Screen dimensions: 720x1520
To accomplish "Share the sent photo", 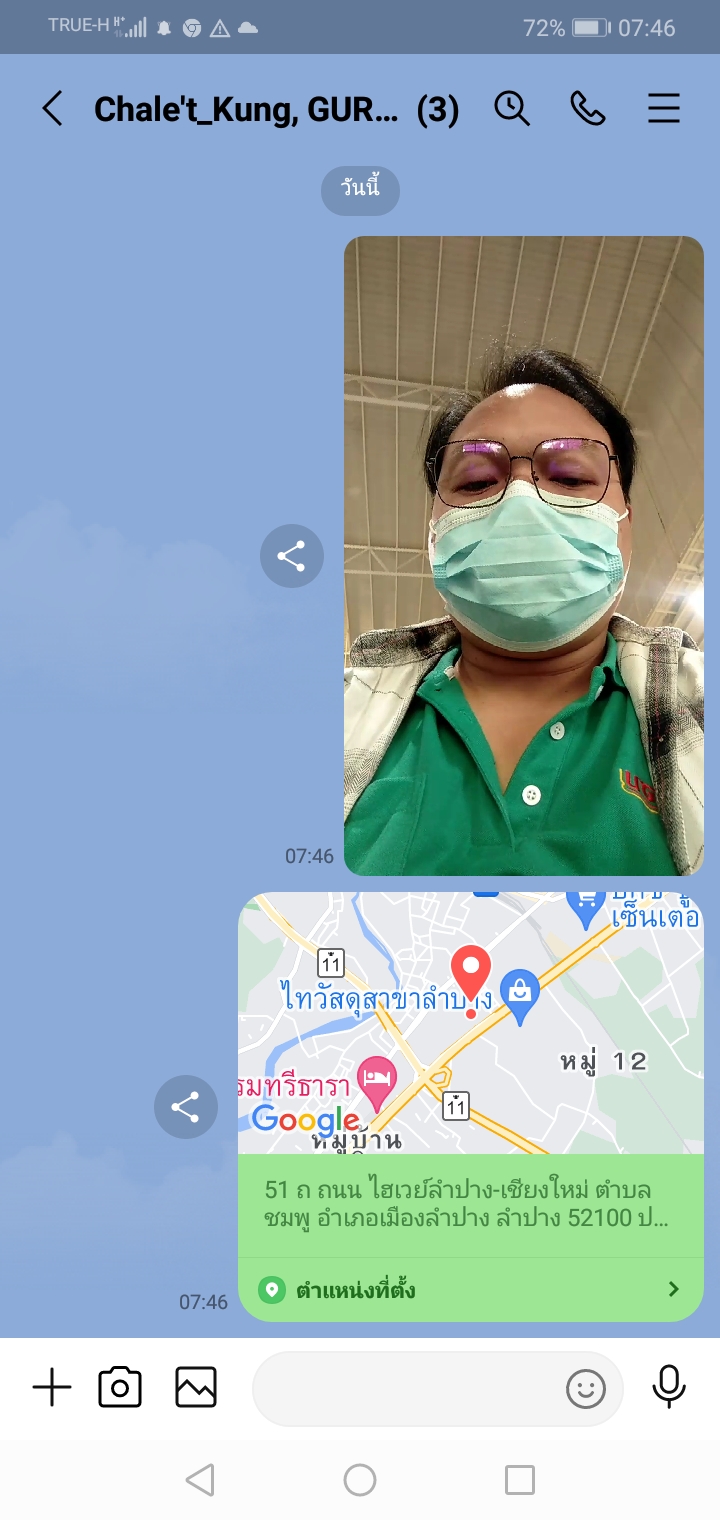I will click(x=292, y=556).
